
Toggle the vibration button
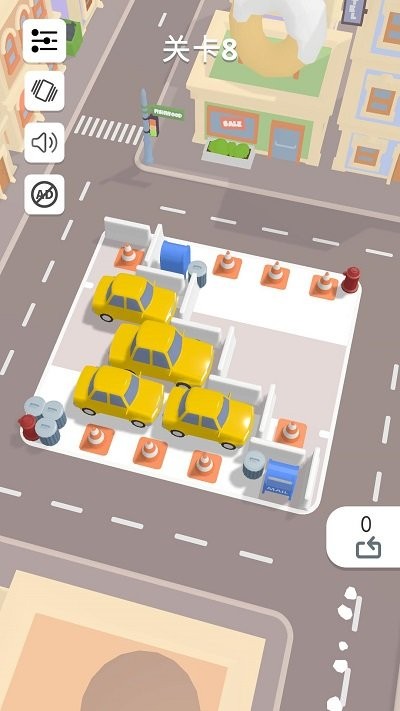pyautogui.click(x=44, y=91)
